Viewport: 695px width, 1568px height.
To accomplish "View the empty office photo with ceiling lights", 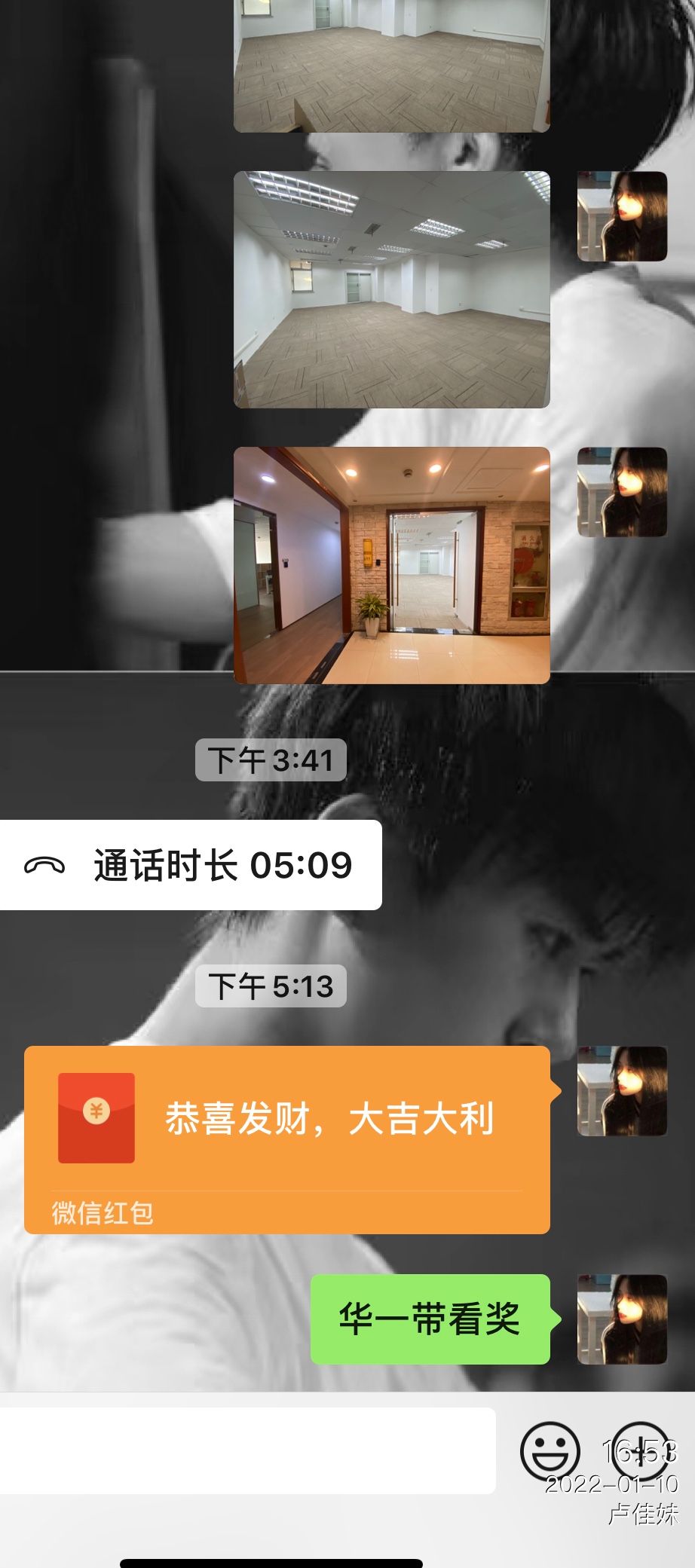I will (x=391, y=289).
